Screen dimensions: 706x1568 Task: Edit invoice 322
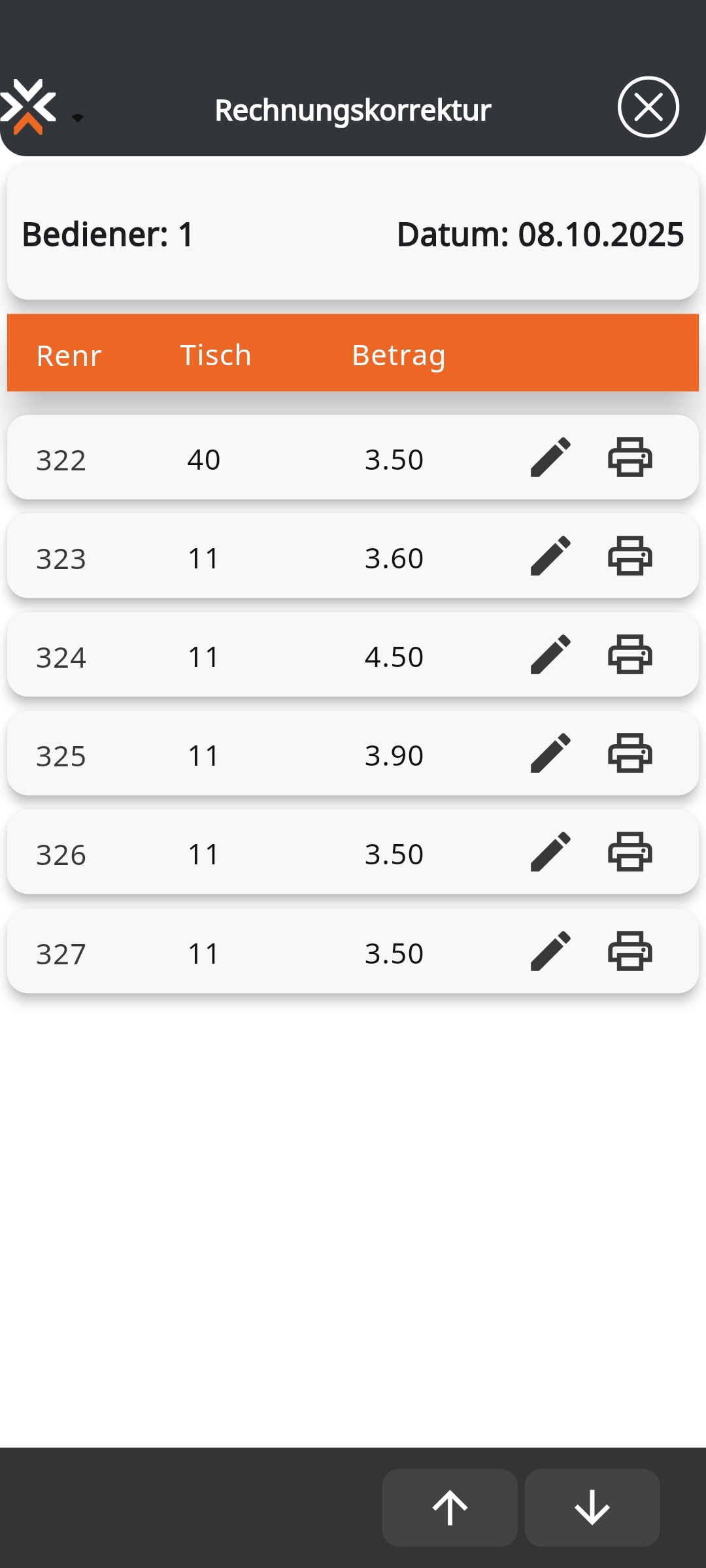pos(550,457)
